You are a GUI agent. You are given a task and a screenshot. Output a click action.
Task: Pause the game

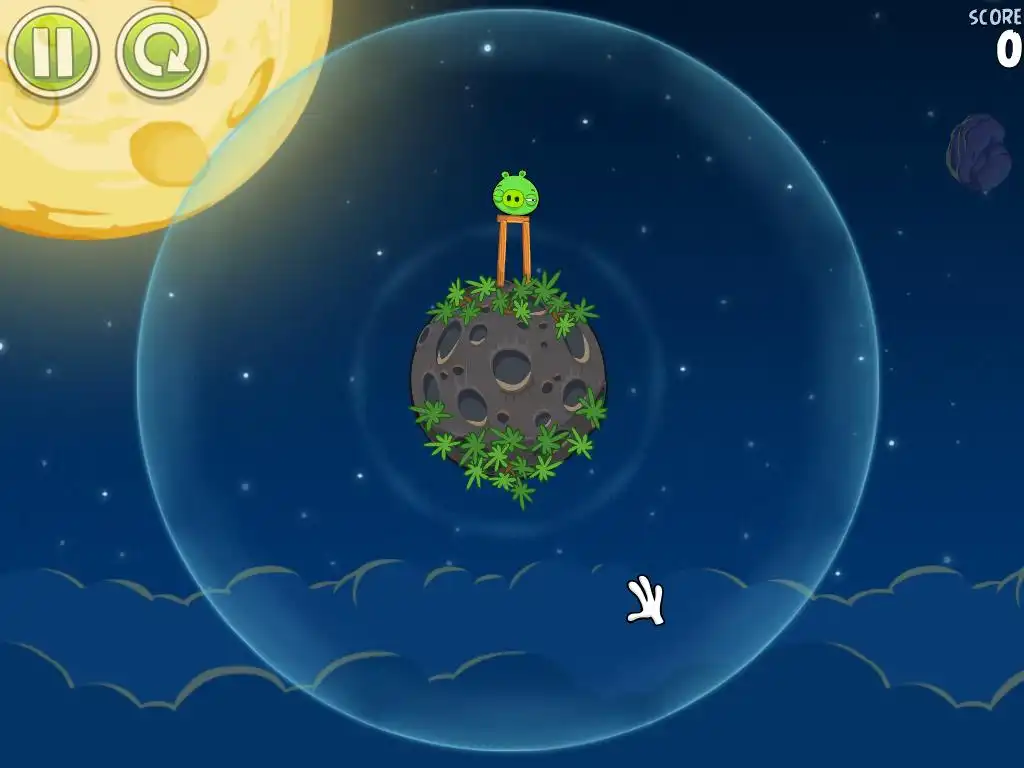52,50
